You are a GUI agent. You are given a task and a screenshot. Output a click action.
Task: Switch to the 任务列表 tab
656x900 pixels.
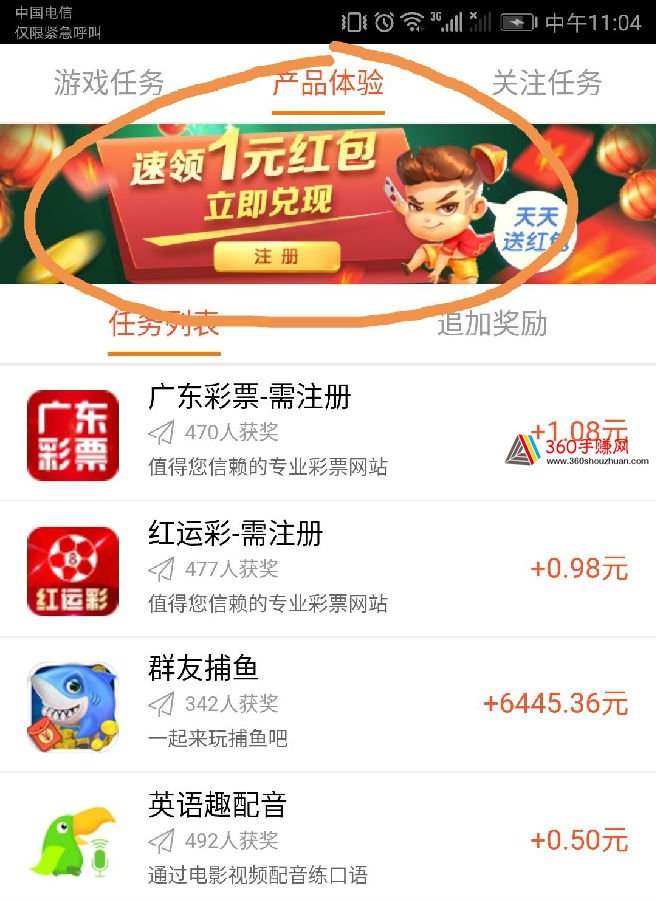click(x=164, y=323)
